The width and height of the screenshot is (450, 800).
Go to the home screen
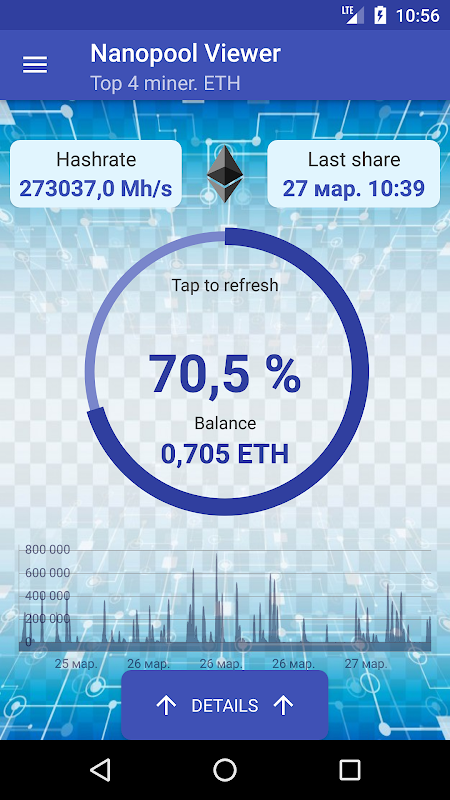pos(225,769)
